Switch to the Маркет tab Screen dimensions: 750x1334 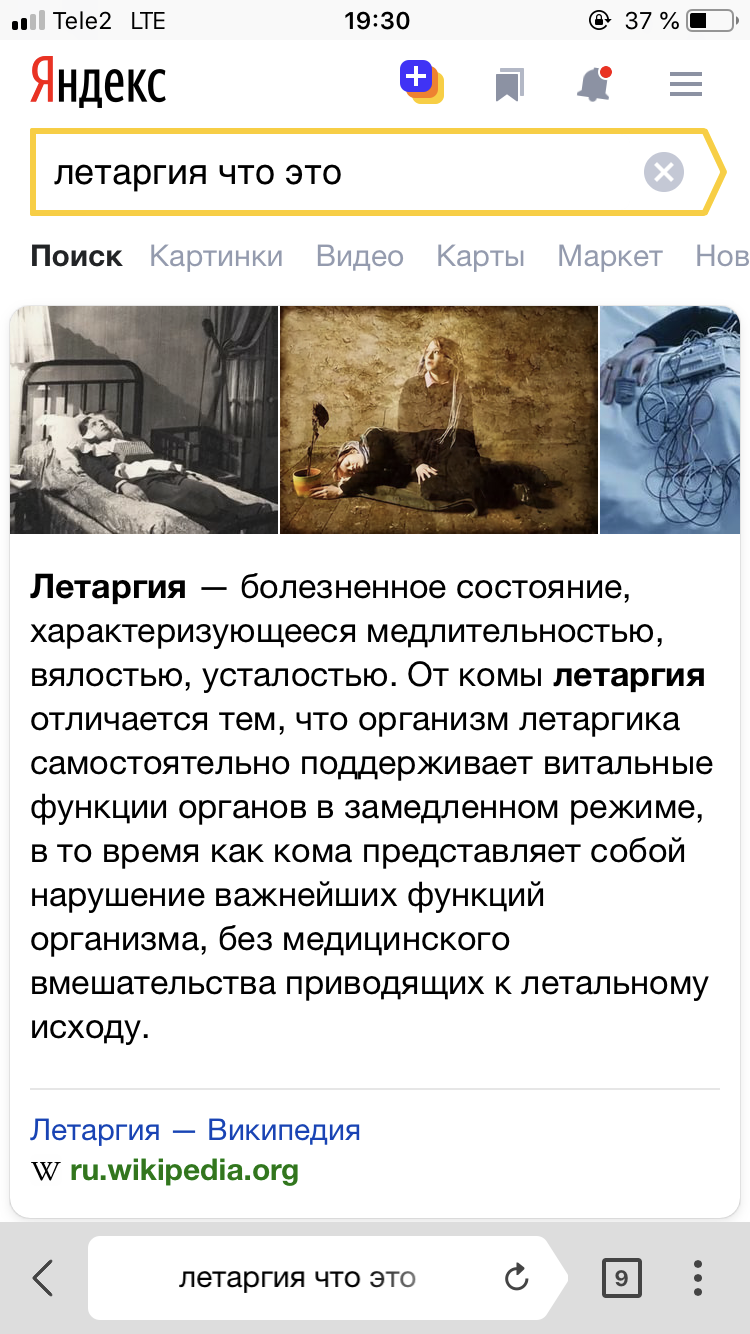tap(610, 256)
